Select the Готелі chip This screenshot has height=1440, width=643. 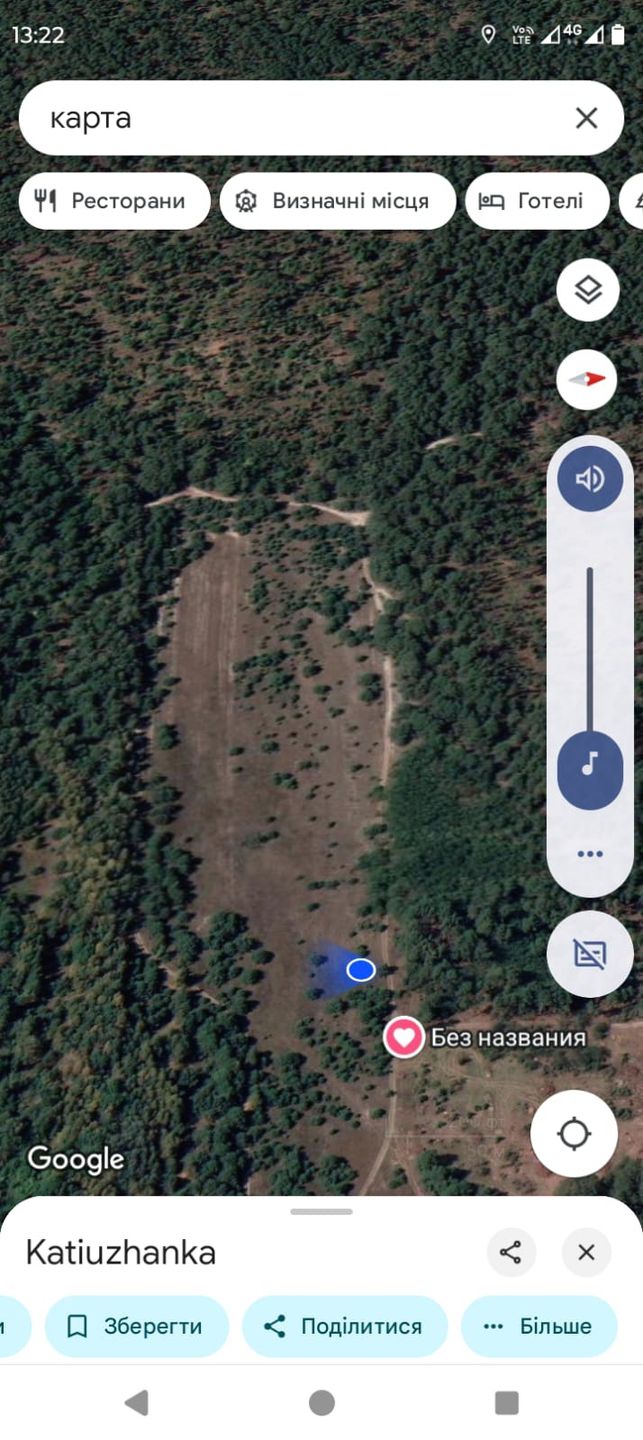click(x=537, y=201)
